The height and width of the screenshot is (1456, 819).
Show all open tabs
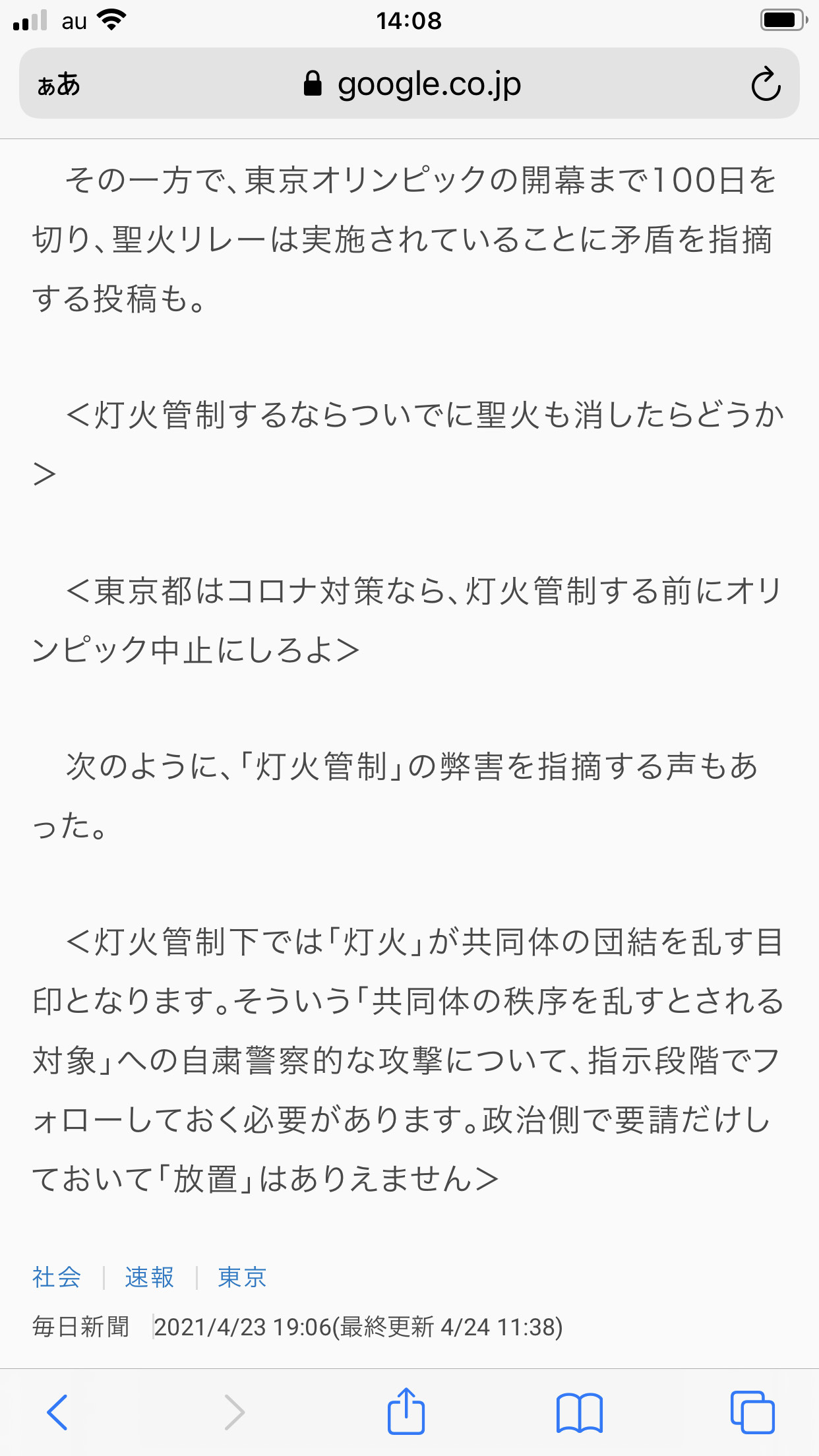click(x=752, y=1412)
